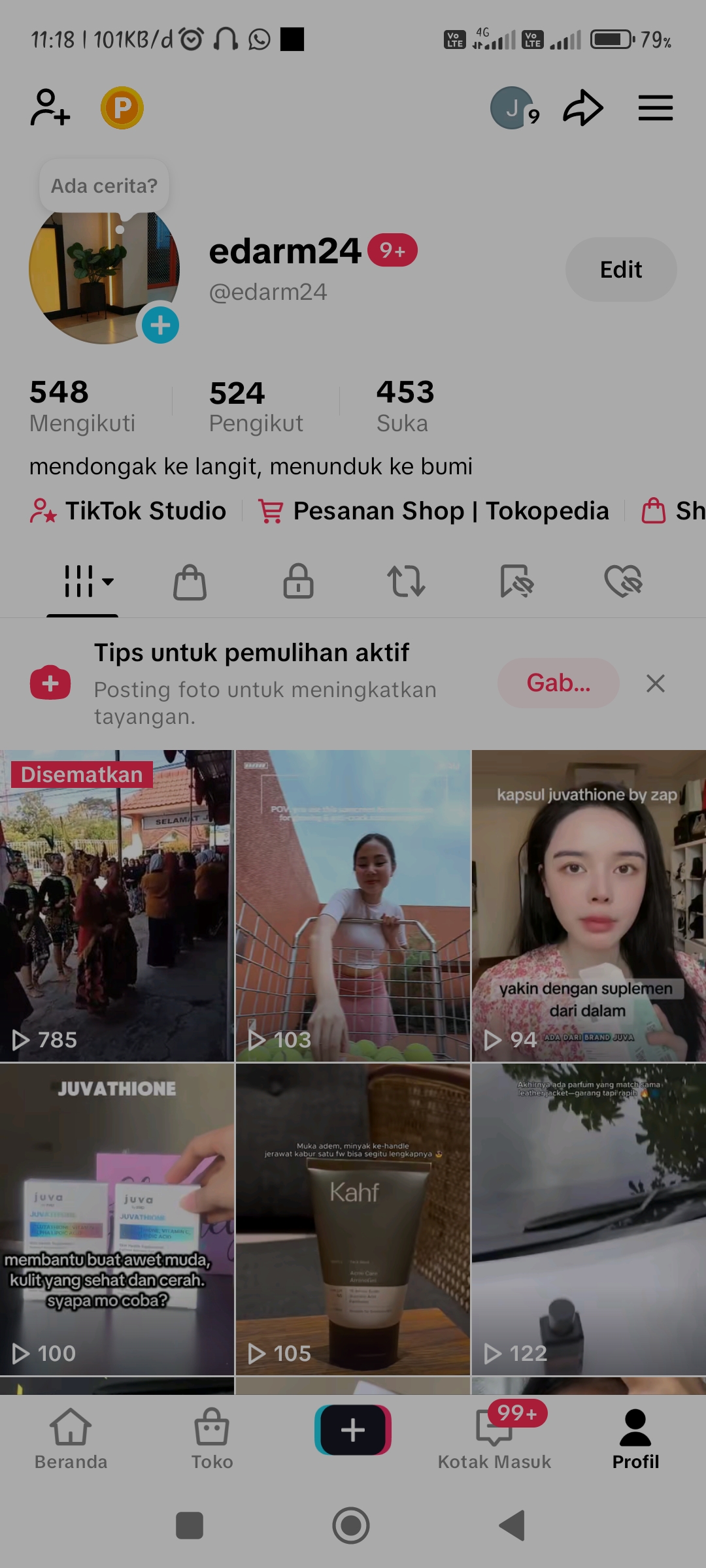
Task: View the Pengikut followers list
Action: [256, 406]
